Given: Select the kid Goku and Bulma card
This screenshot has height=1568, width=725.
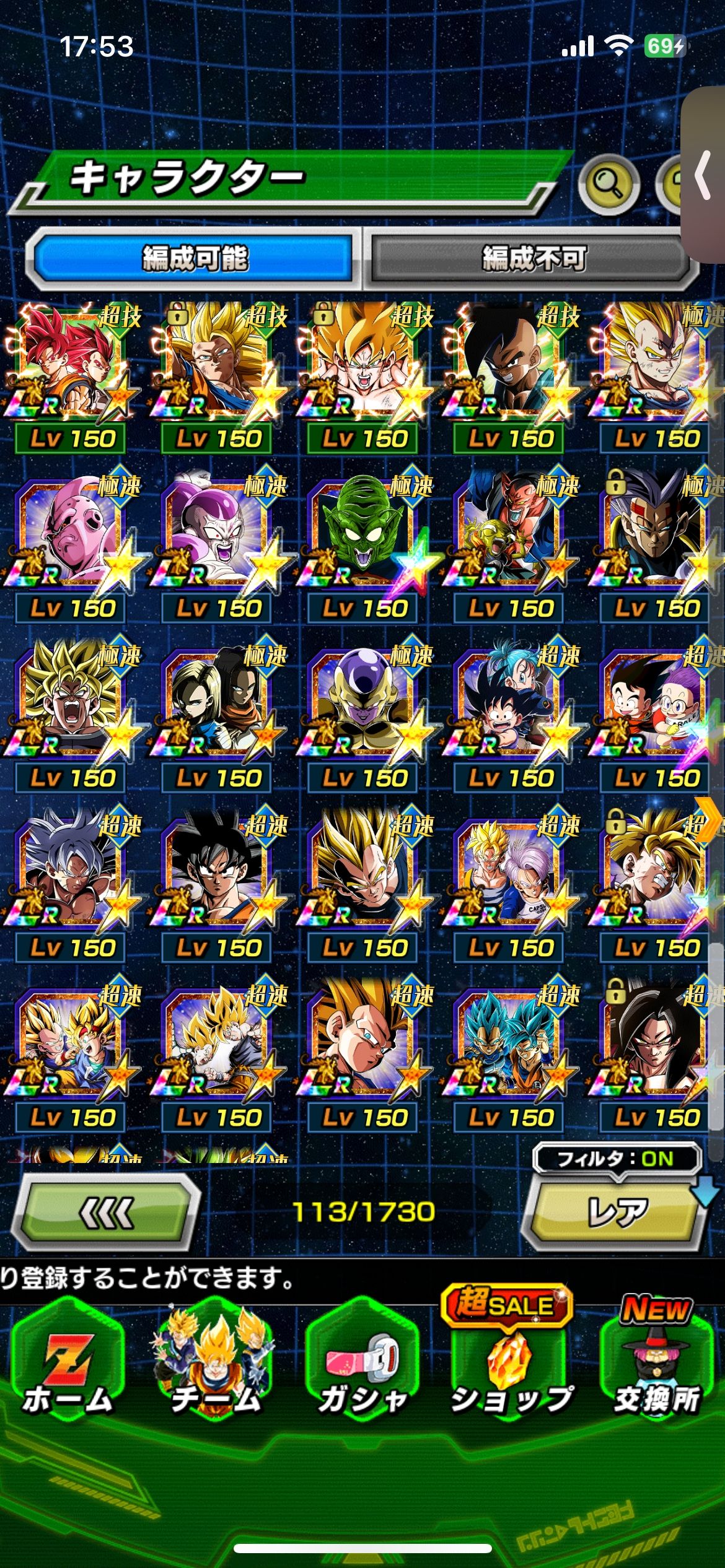Looking at the screenshot, I should [x=510, y=707].
